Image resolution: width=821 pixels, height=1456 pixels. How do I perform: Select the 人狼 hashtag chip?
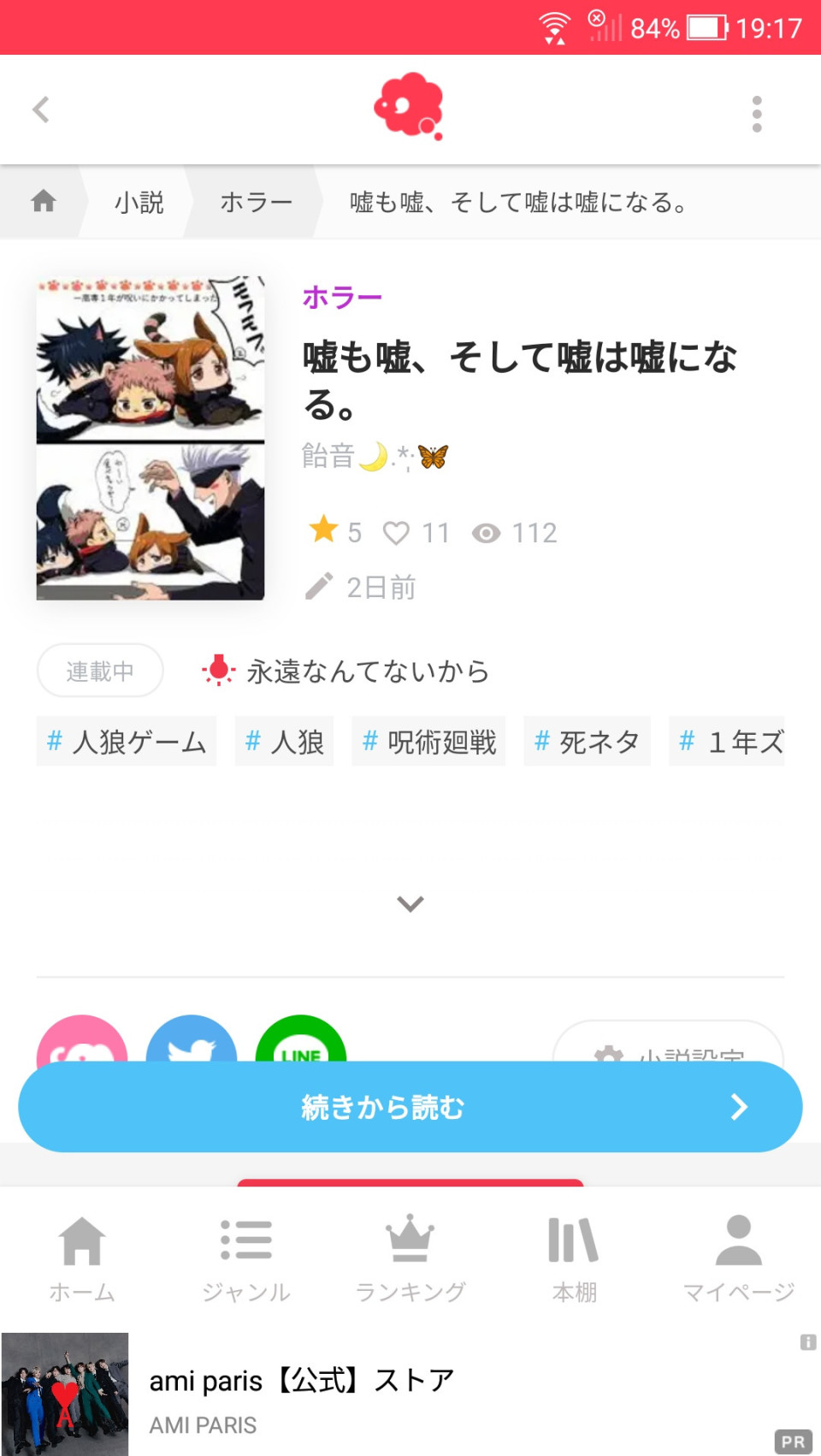[284, 742]
